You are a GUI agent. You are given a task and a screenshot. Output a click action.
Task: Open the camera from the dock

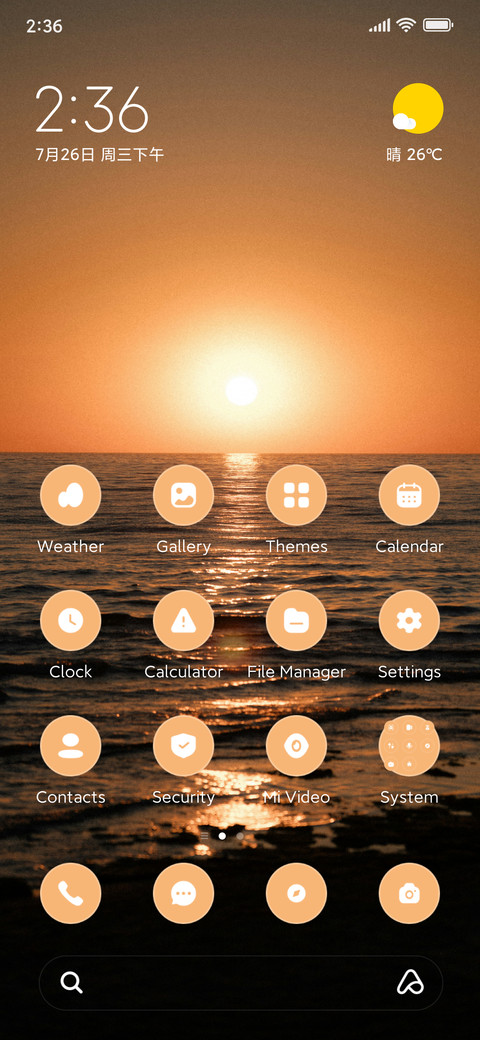[409, 893]
